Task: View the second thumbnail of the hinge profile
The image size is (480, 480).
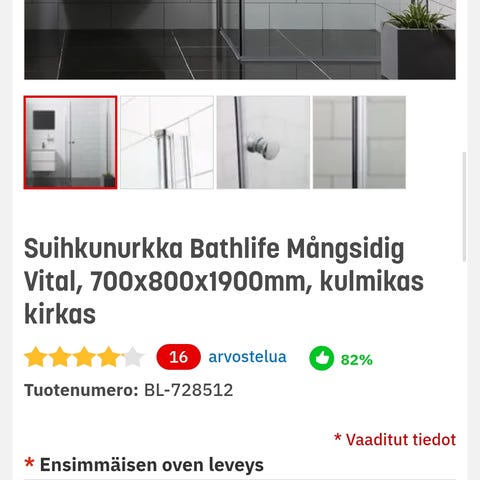Action: pos(167,142)
